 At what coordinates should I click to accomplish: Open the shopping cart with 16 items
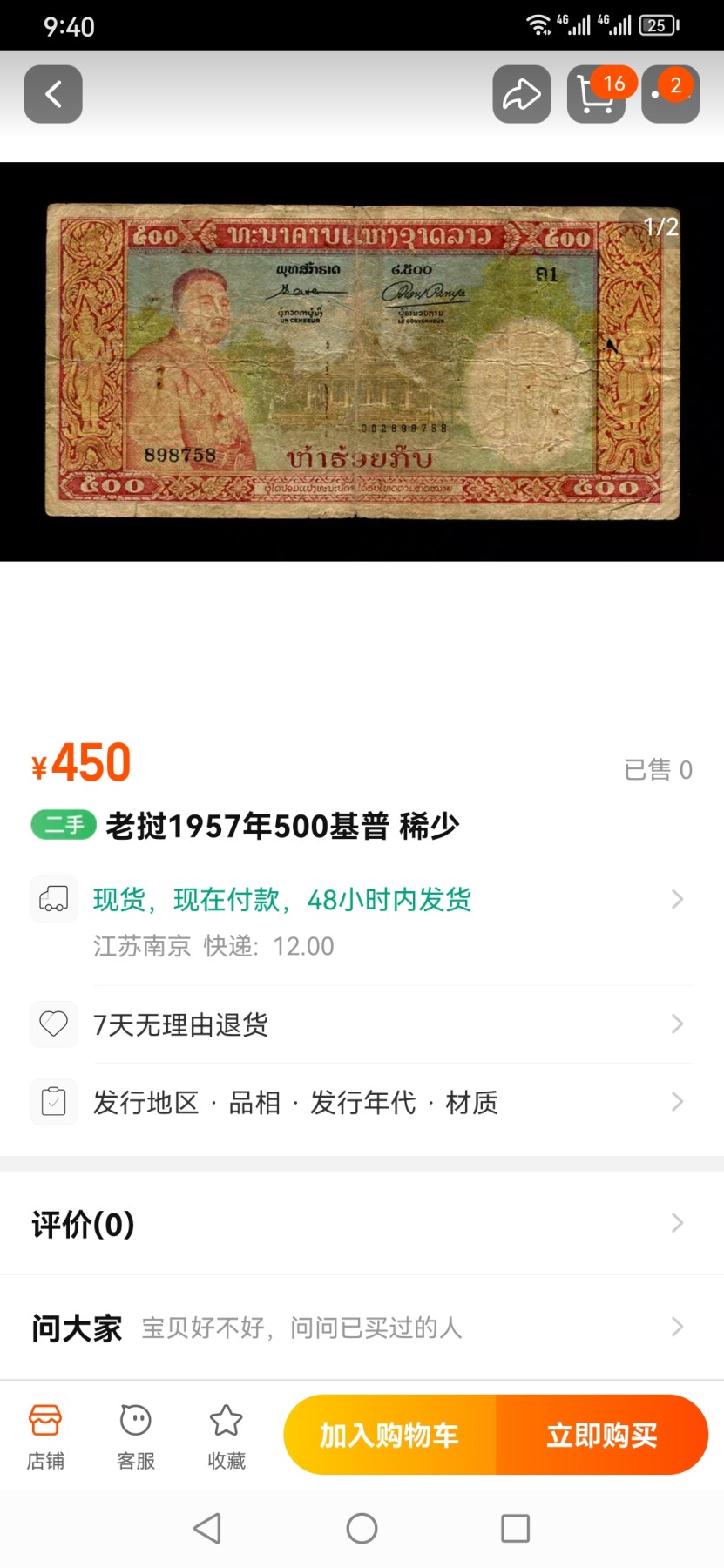[596, 94]
